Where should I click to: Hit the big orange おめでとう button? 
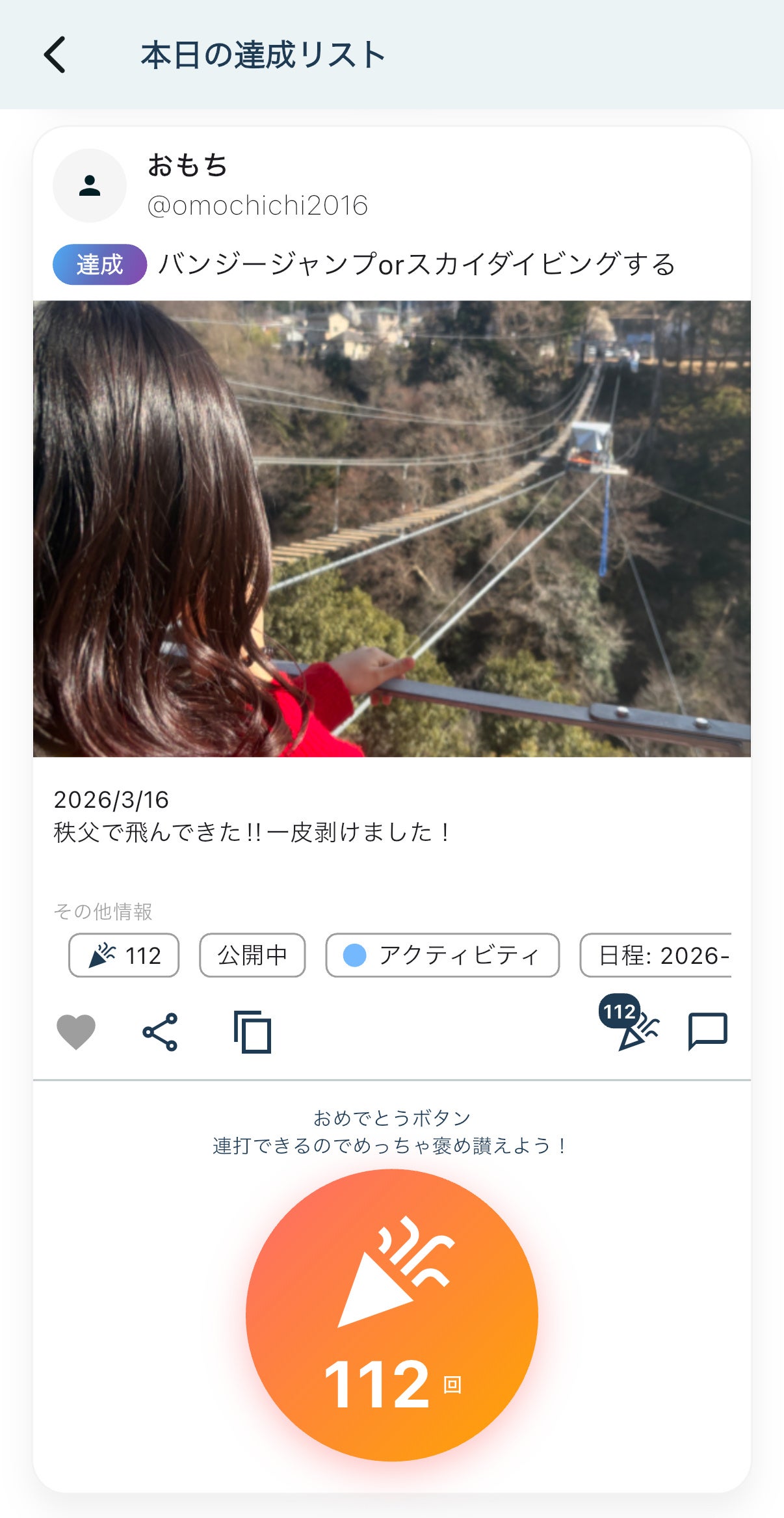tap(392, 1314)
